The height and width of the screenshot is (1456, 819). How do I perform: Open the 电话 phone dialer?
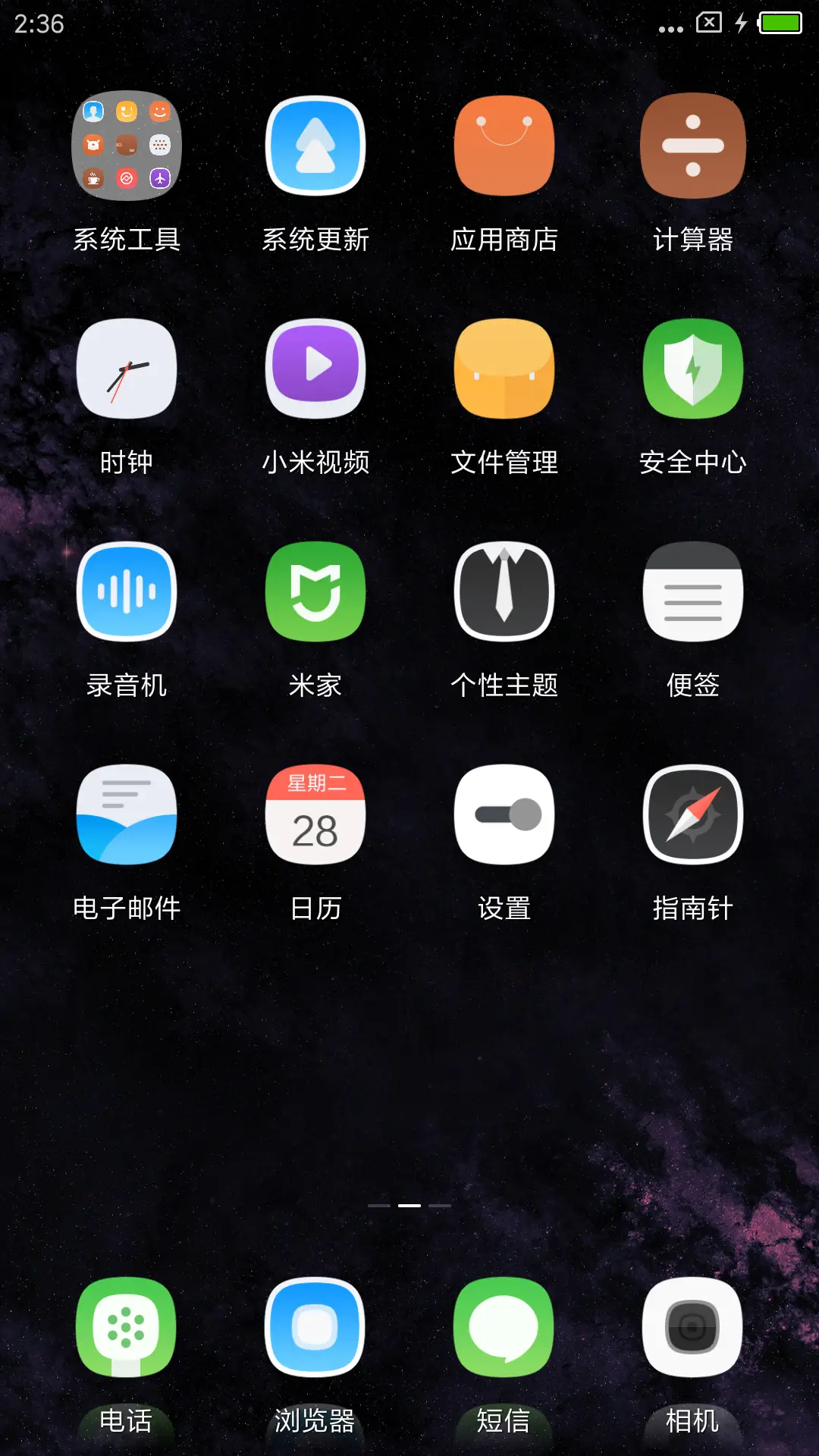(x=126, y=1327)
